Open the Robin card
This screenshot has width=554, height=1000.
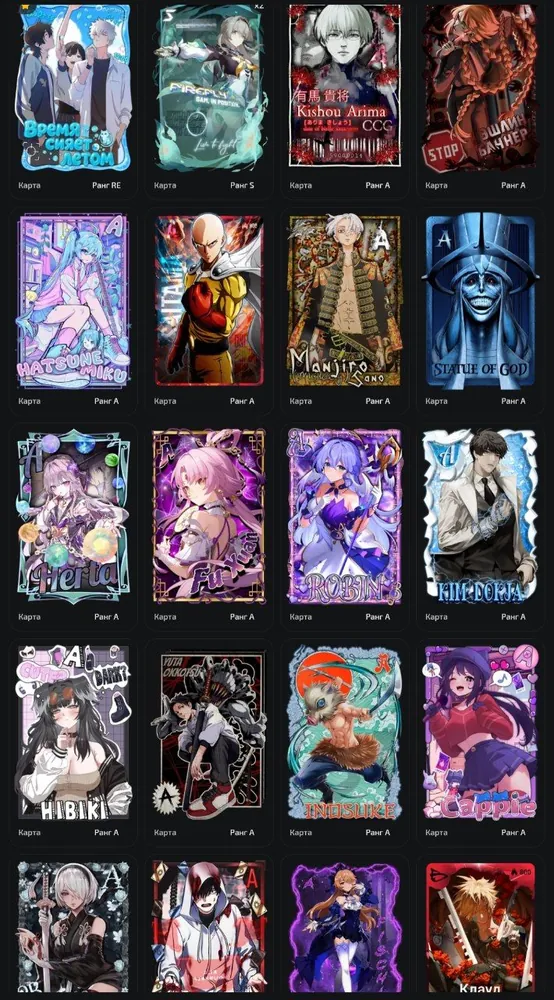[x=345, y=516]
